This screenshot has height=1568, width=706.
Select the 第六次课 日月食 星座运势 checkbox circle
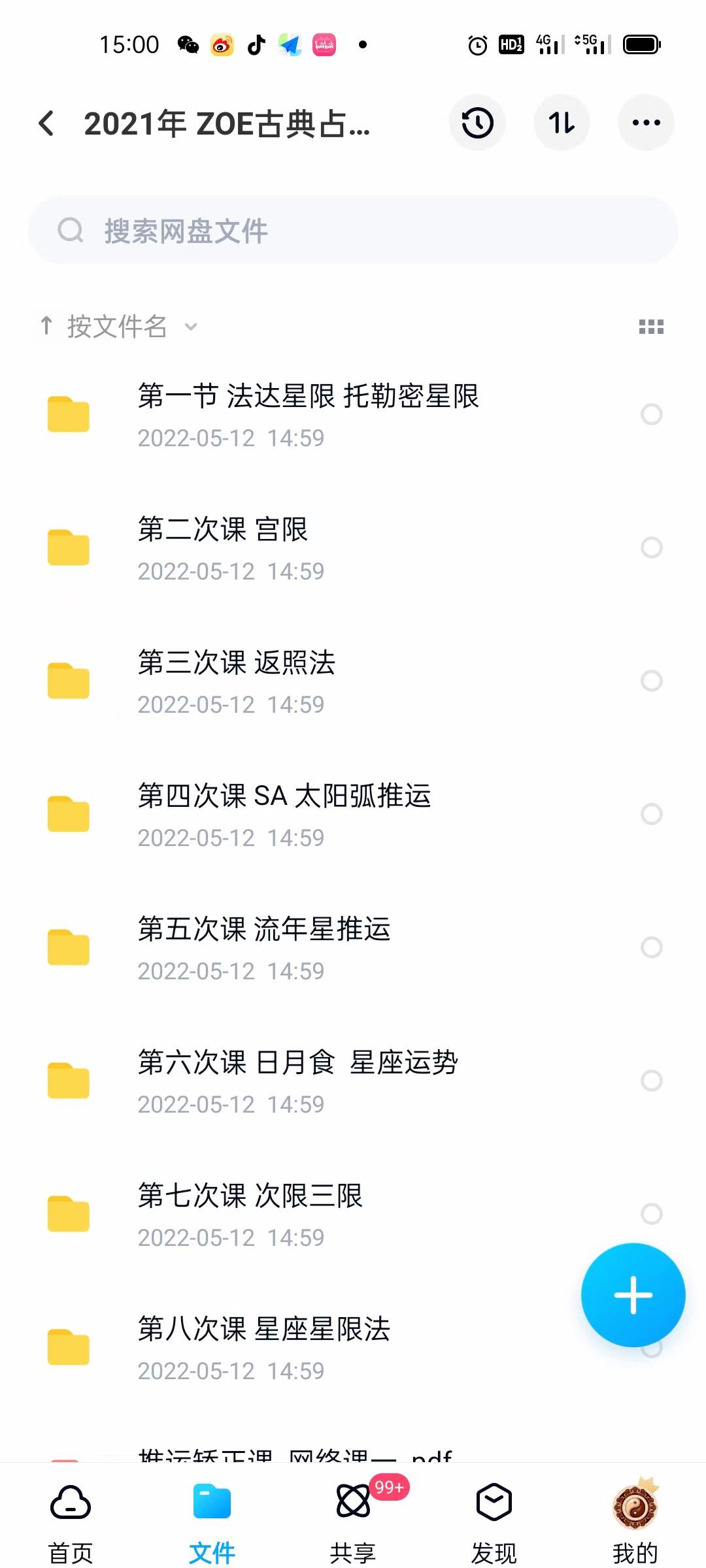coord(652,1081)
